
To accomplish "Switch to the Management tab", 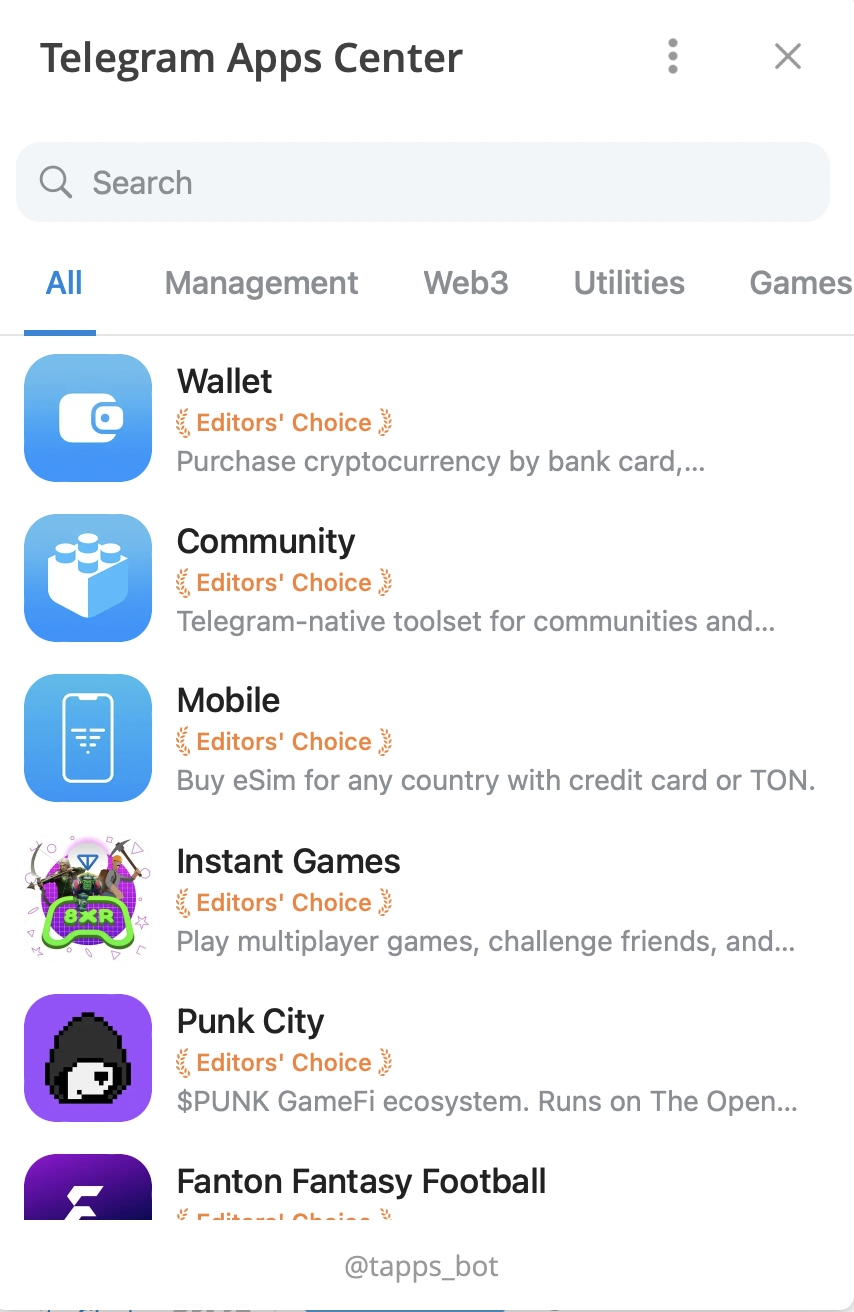I will [261, 283].
